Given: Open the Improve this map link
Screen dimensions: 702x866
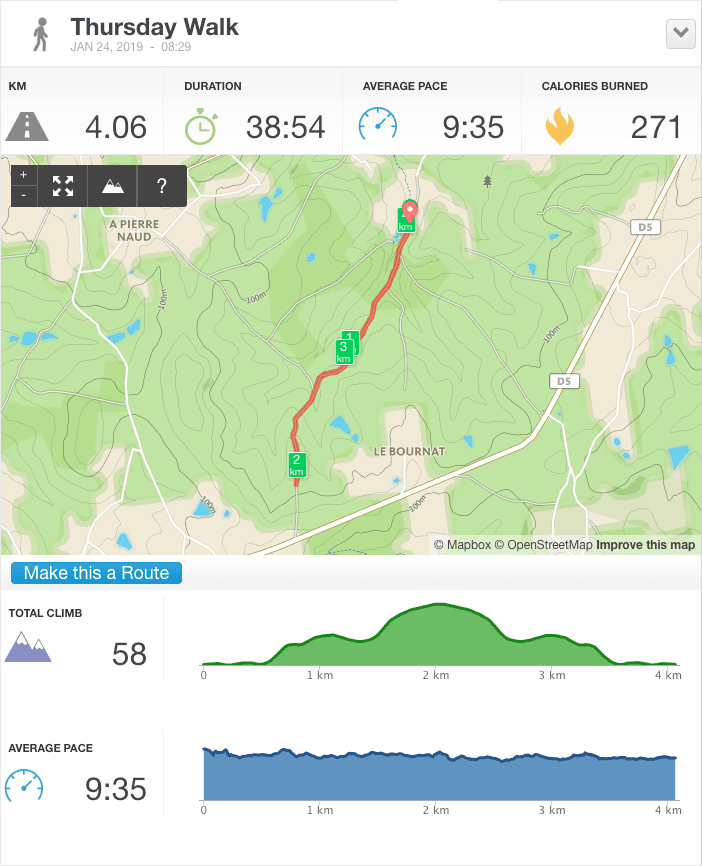Looking at the screenshot, I should pos(645,545).
